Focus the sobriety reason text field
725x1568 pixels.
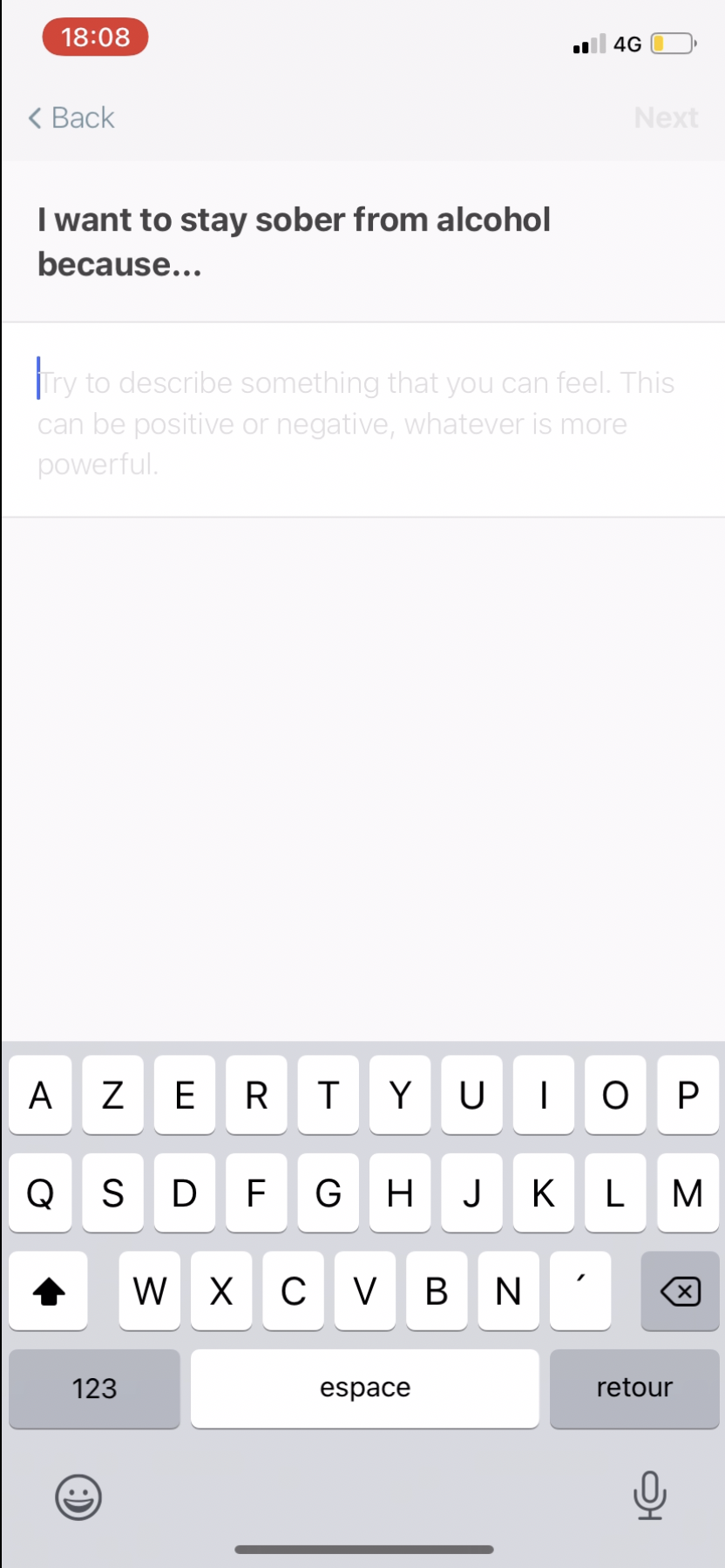[x=362, y=422]
